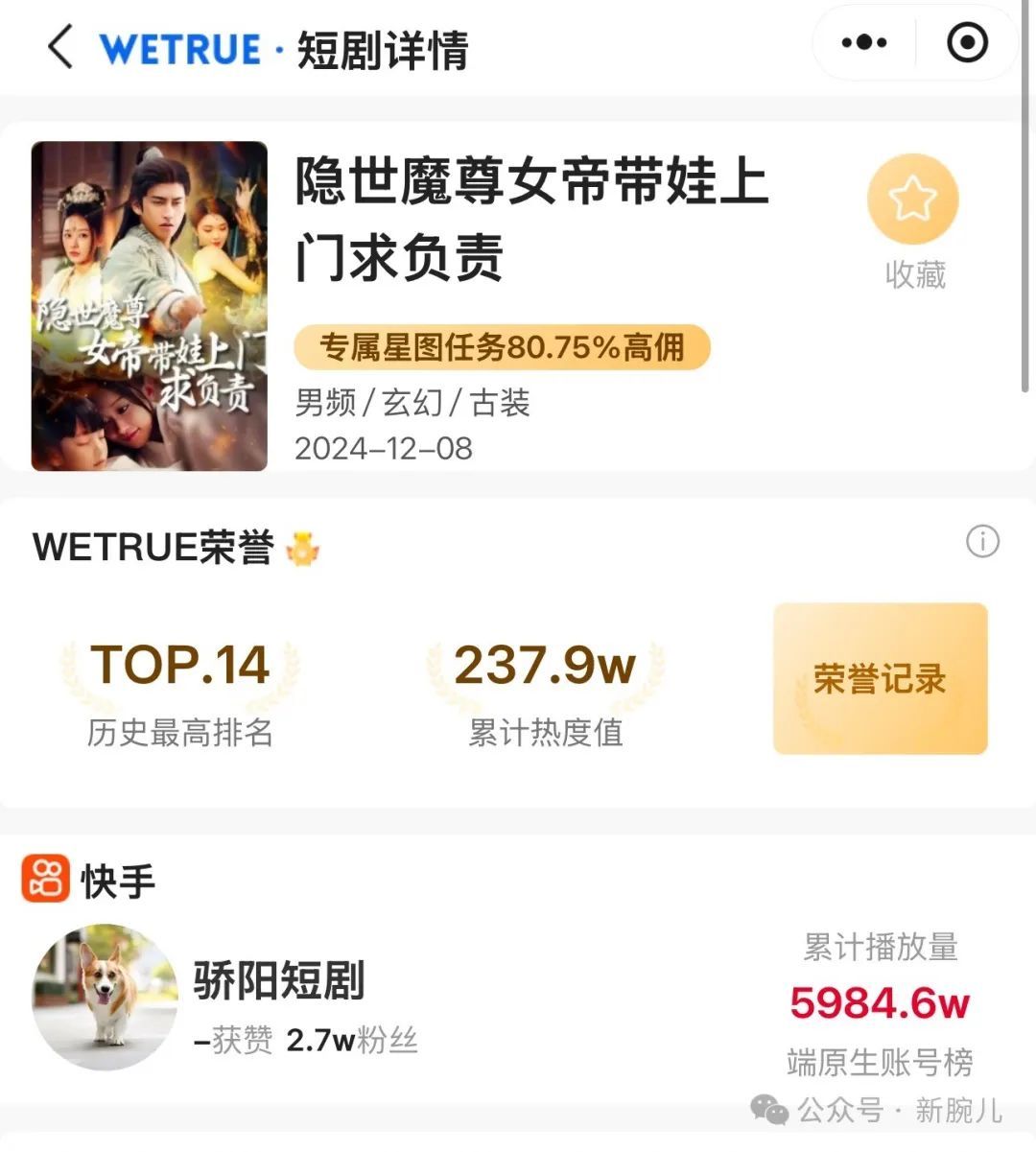
Task: Favorite this drama with the 收藏 star
Action: click(x=913, y=200)
